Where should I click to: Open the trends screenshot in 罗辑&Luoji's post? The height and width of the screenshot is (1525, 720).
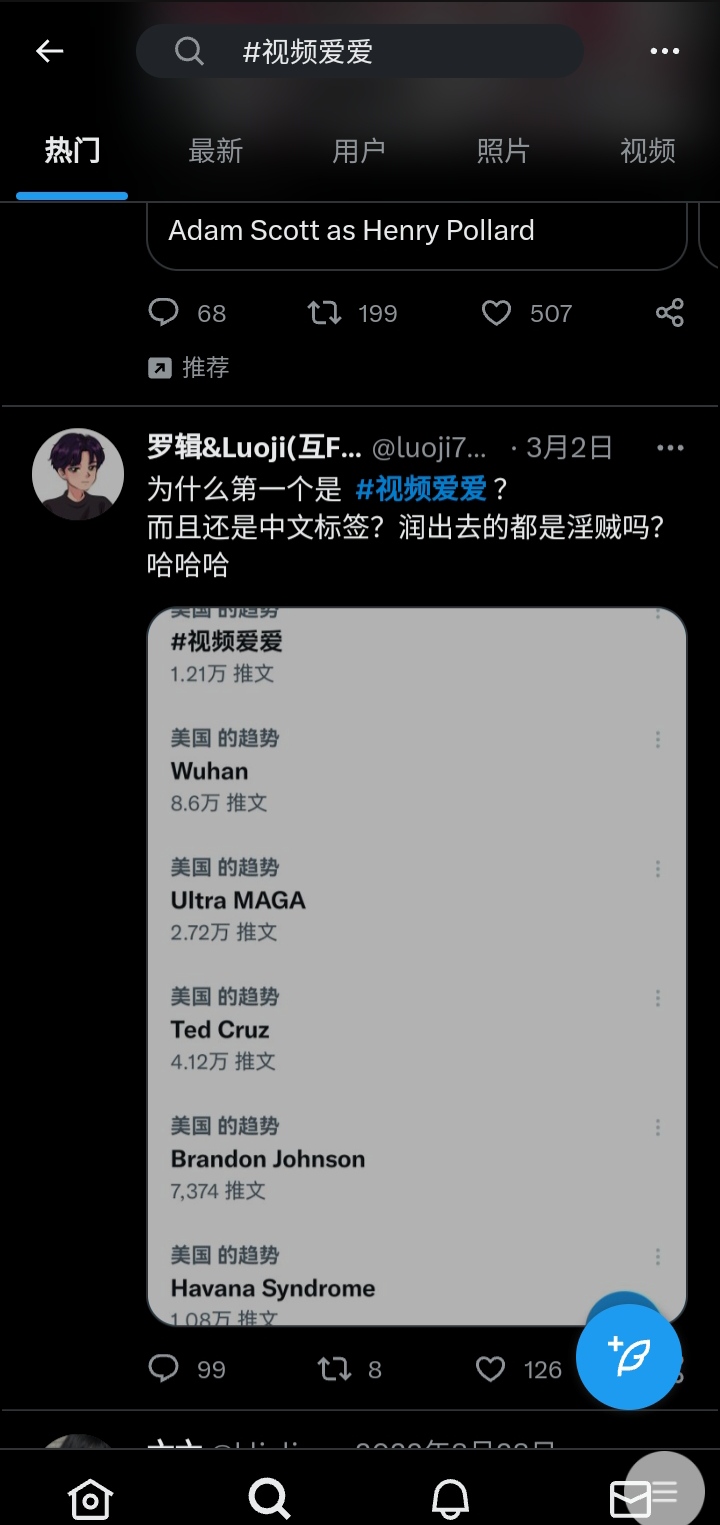pyautogui.click(x=417, y=966)
